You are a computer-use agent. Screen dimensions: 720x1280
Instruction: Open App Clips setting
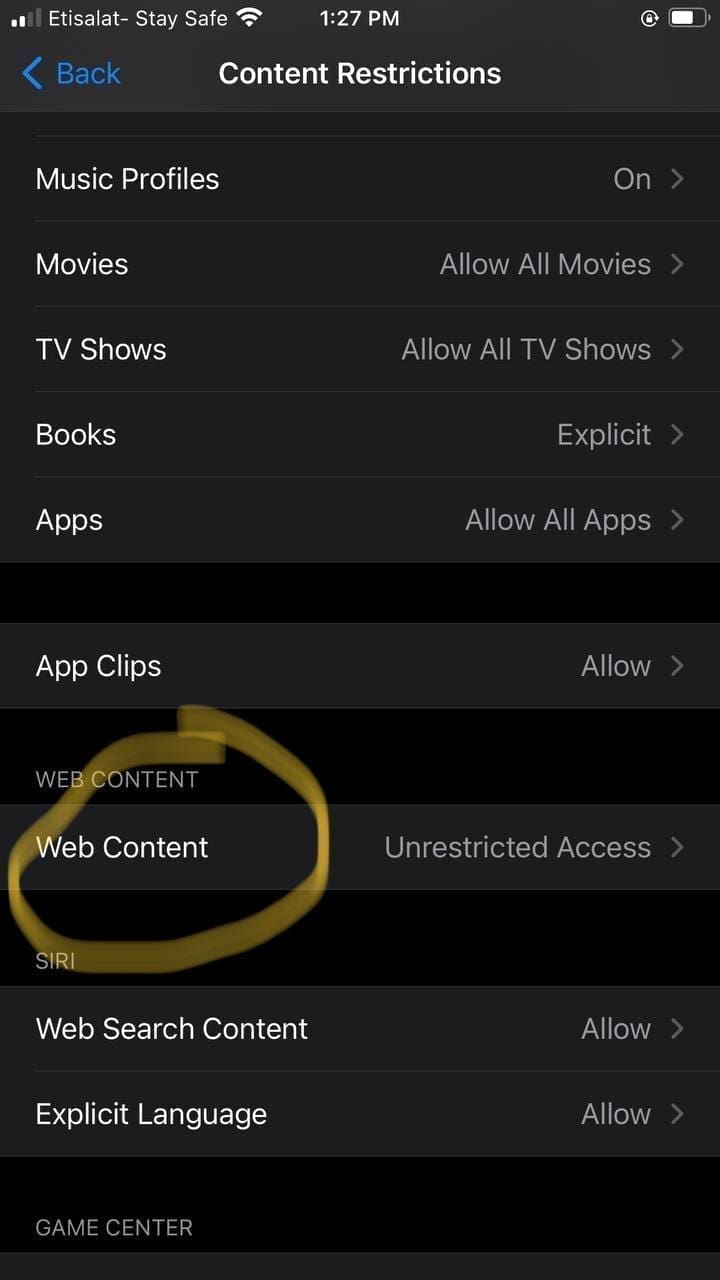click(360, 666)
